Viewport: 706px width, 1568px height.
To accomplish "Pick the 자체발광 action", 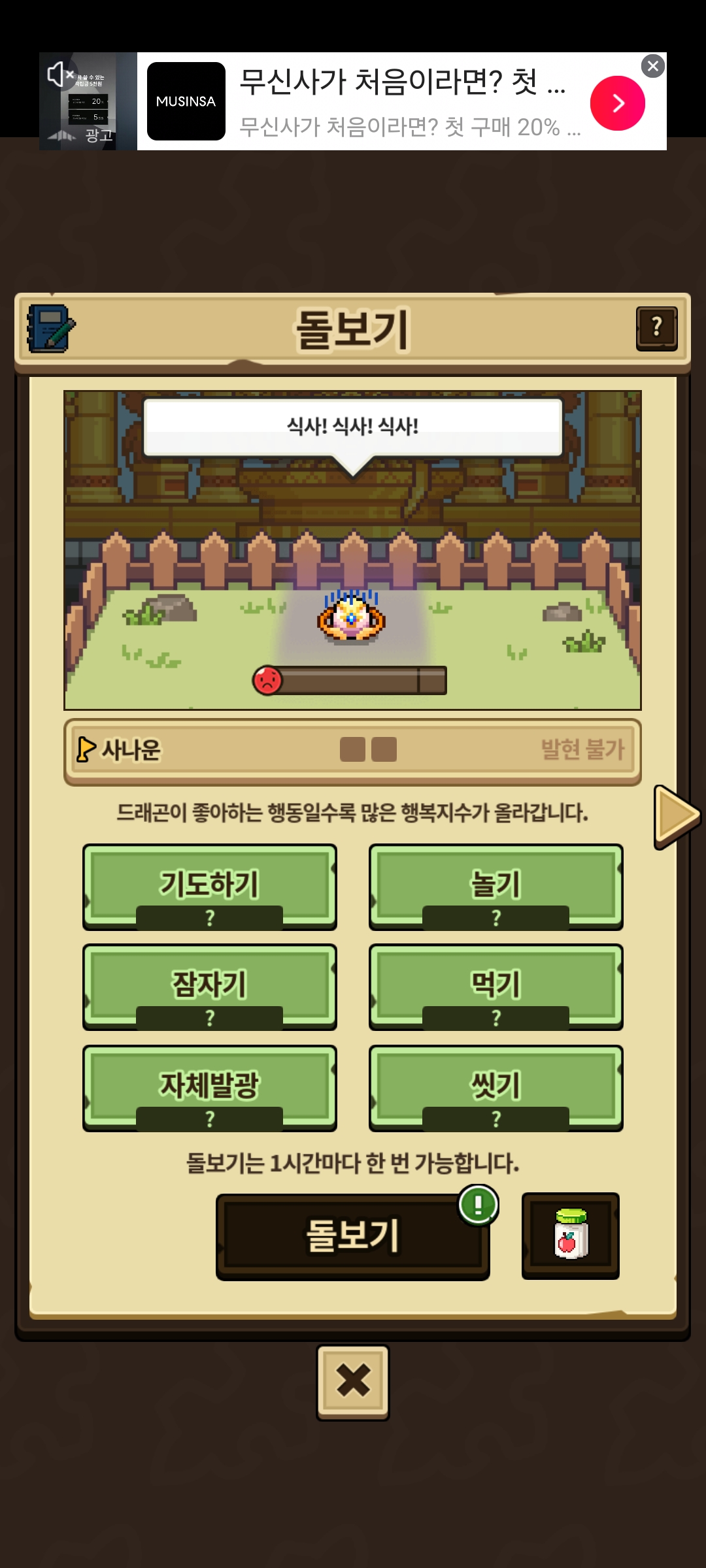I will [210, 1088].
